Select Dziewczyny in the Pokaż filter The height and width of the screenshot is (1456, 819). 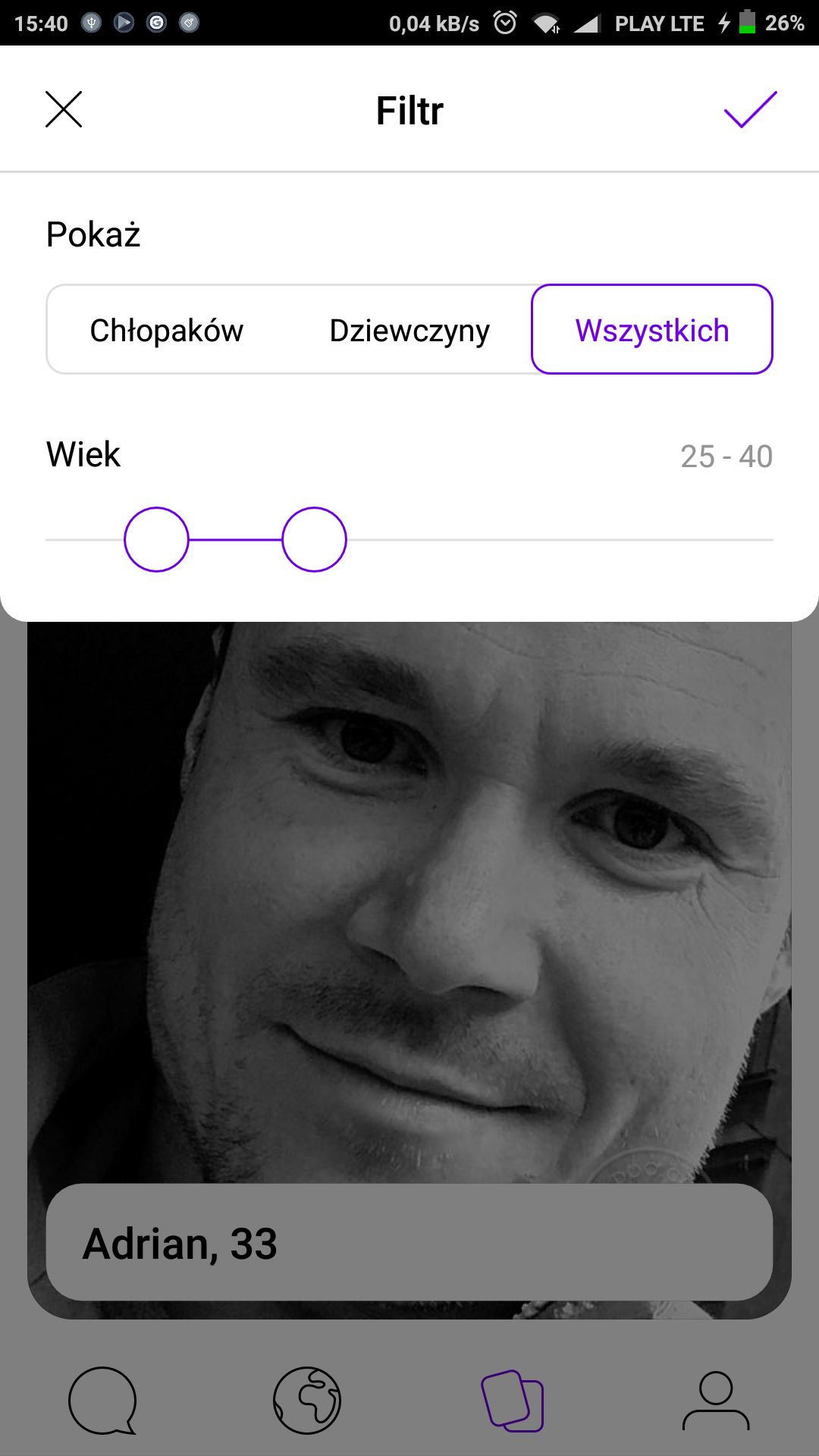tap(409, 330)
